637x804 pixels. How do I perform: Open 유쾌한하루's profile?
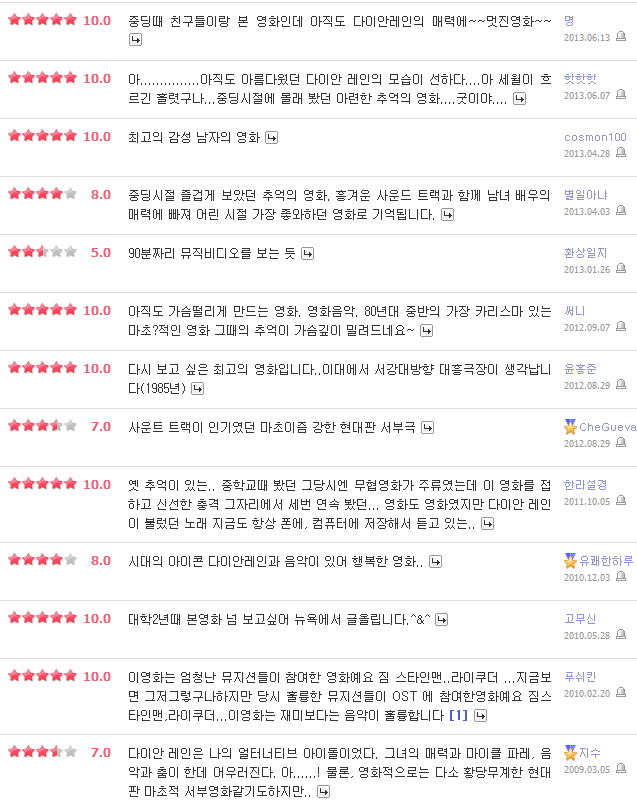tap(606, 561)
